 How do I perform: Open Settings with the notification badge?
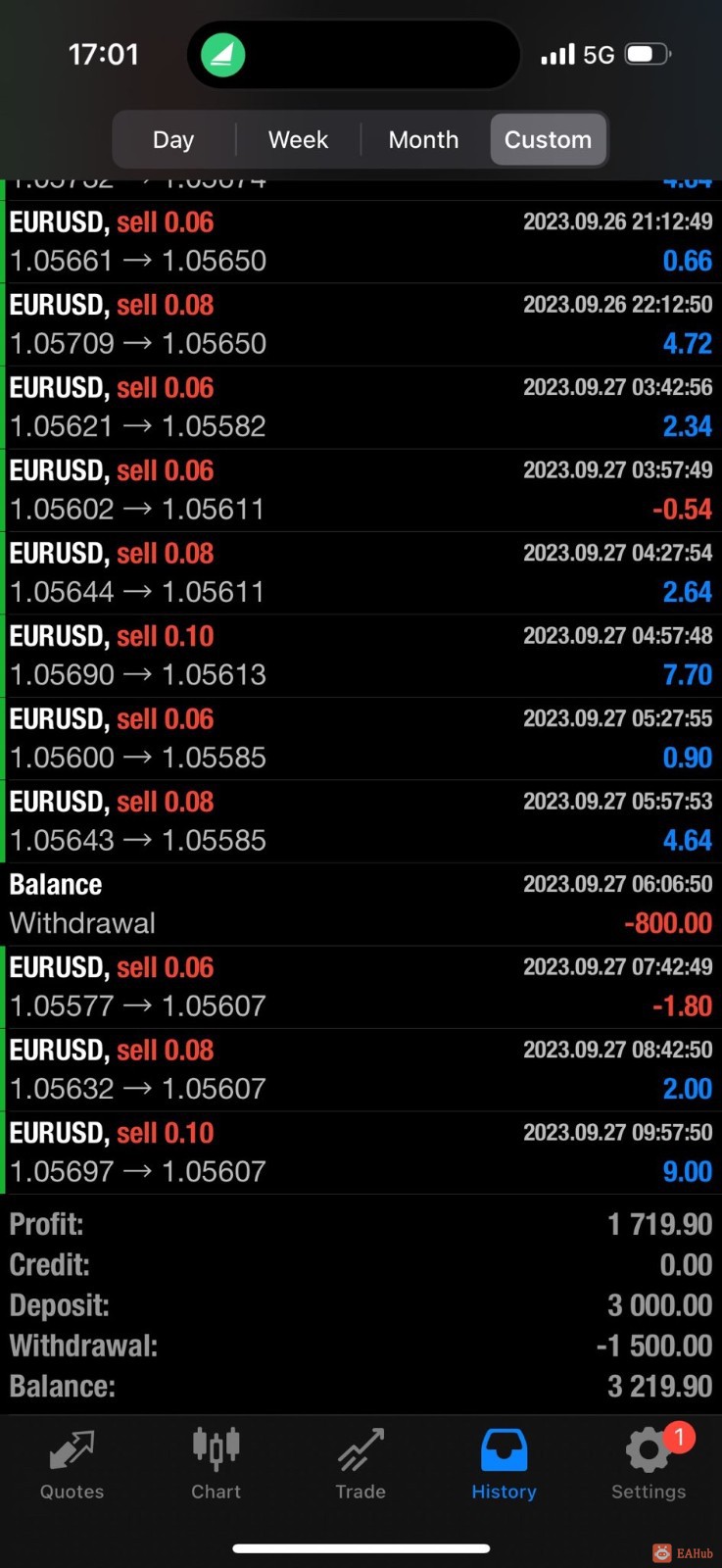click(649, 1464)
